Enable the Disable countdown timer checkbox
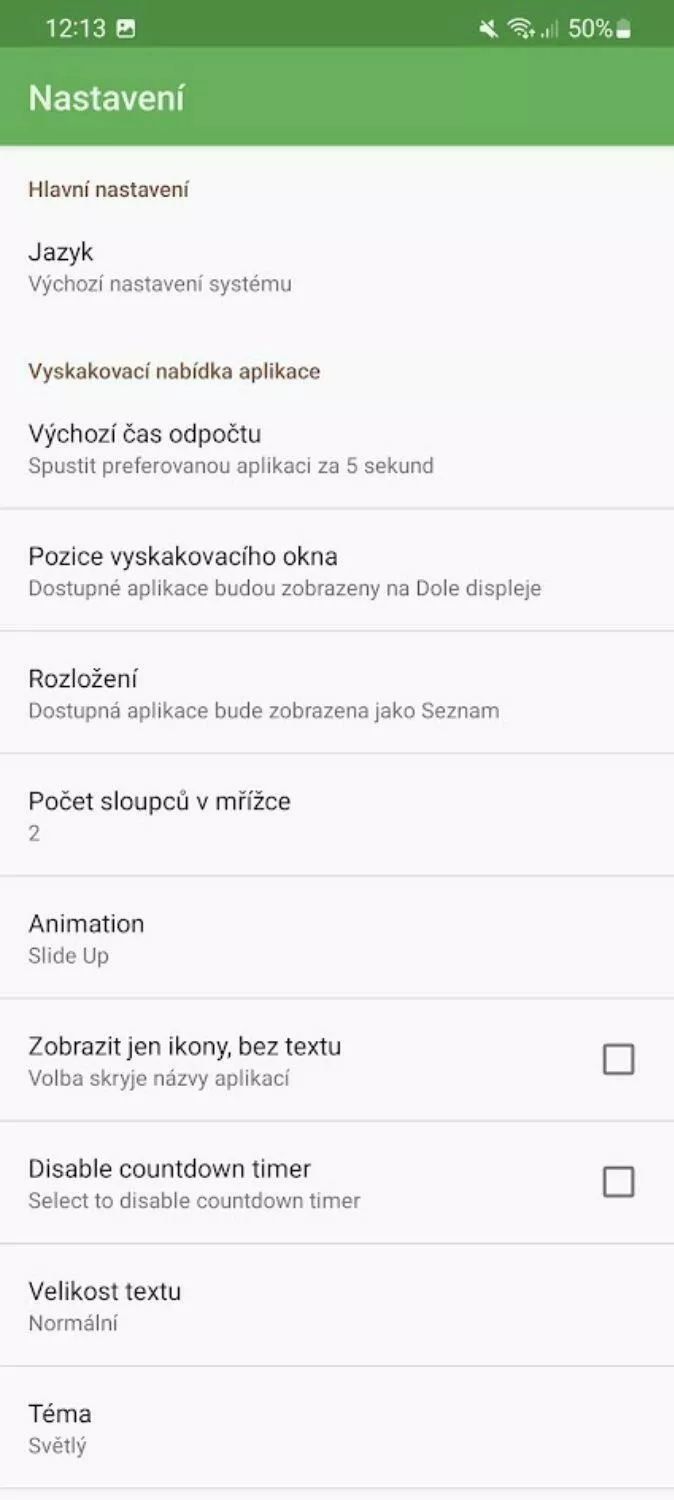The image size is (674, 1500). [618, 1182]
